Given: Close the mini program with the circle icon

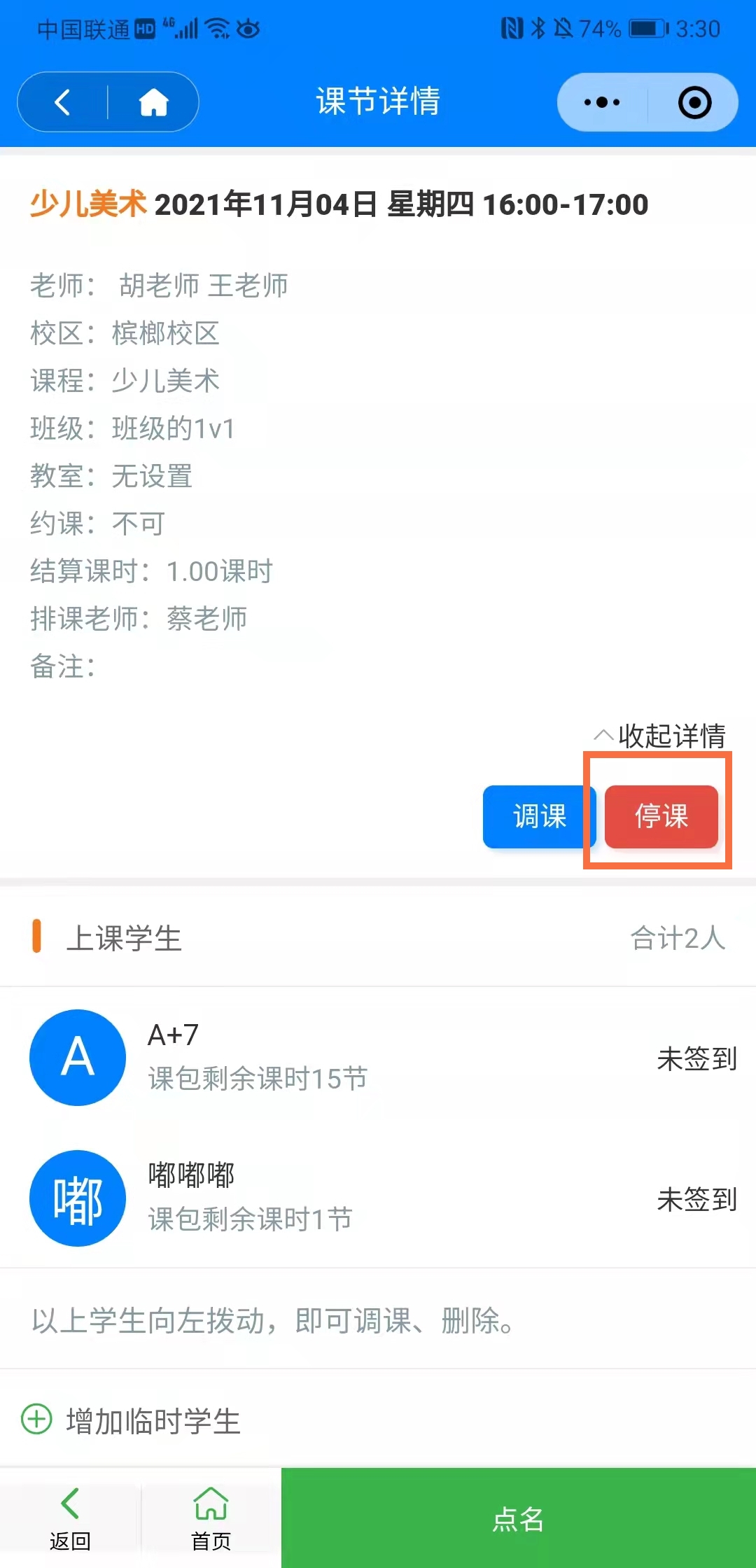Looking at the screenshot, I should (x=694, y=102).
